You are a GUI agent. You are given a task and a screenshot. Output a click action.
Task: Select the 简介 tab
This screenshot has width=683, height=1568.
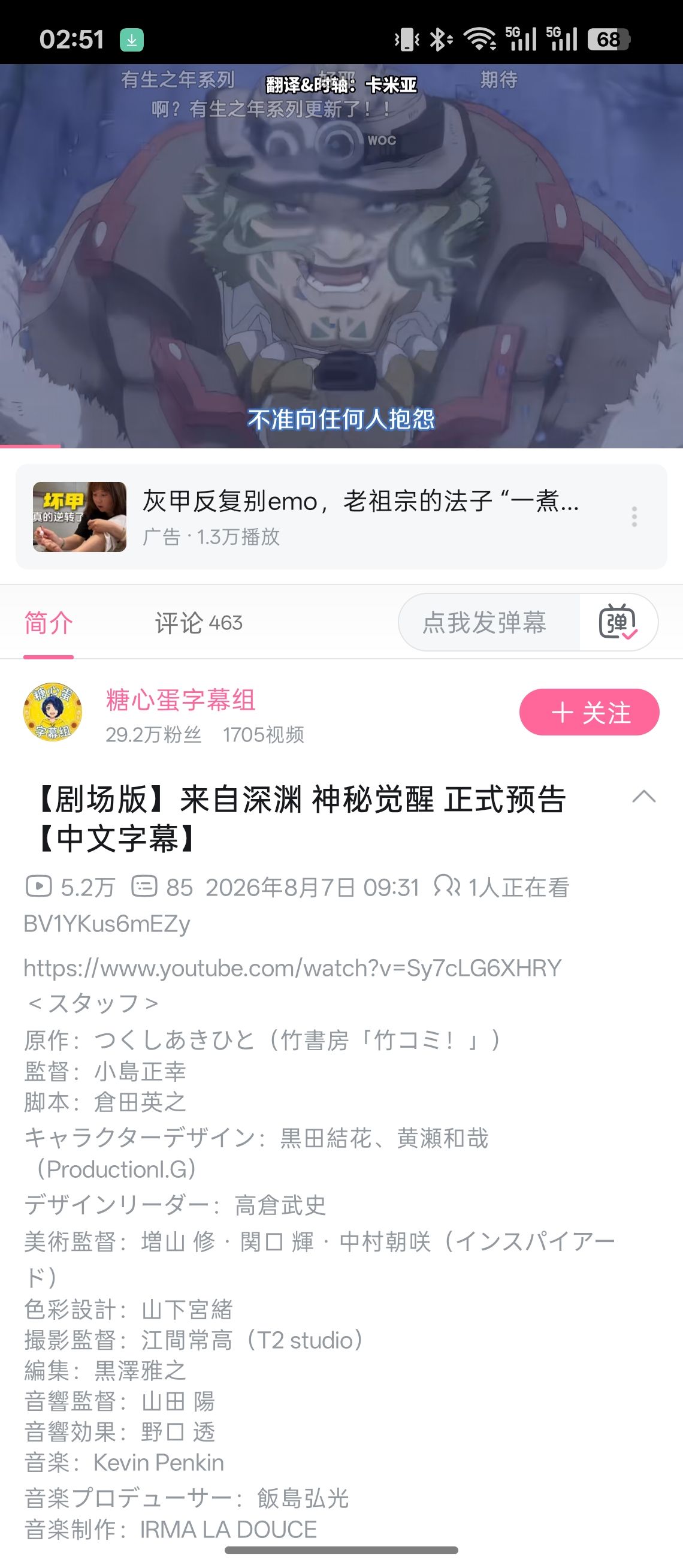pyautogui.click(x=49, y=623)
